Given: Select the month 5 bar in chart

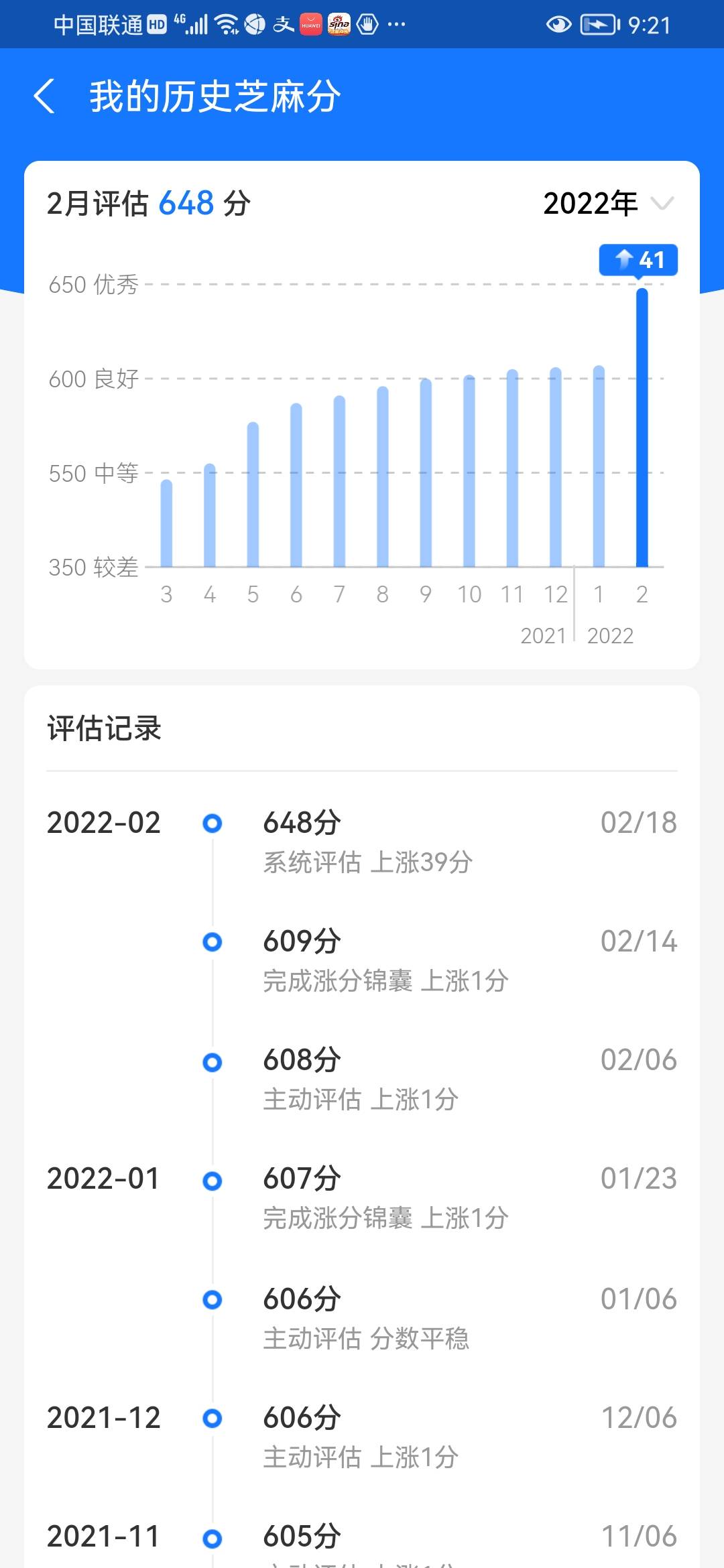Looking at the screenshot, I should [x=253, y=495].
